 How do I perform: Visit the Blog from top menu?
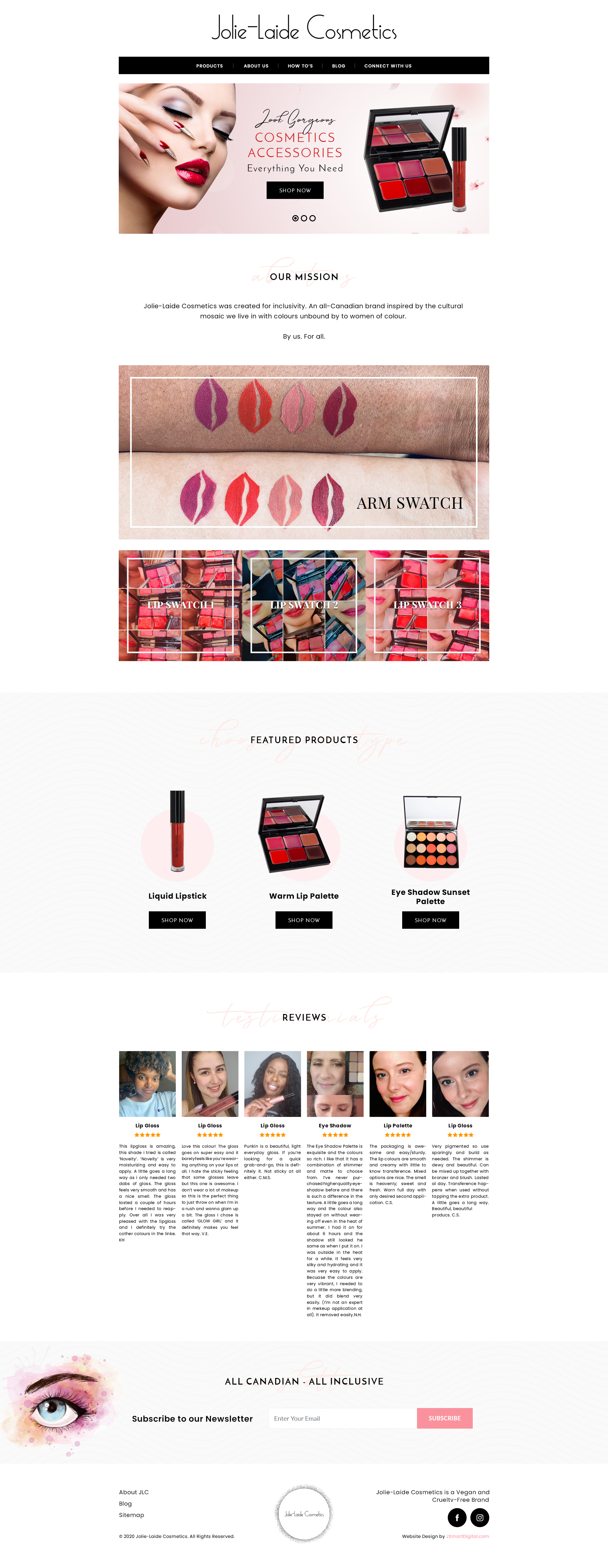coord(339,66)
